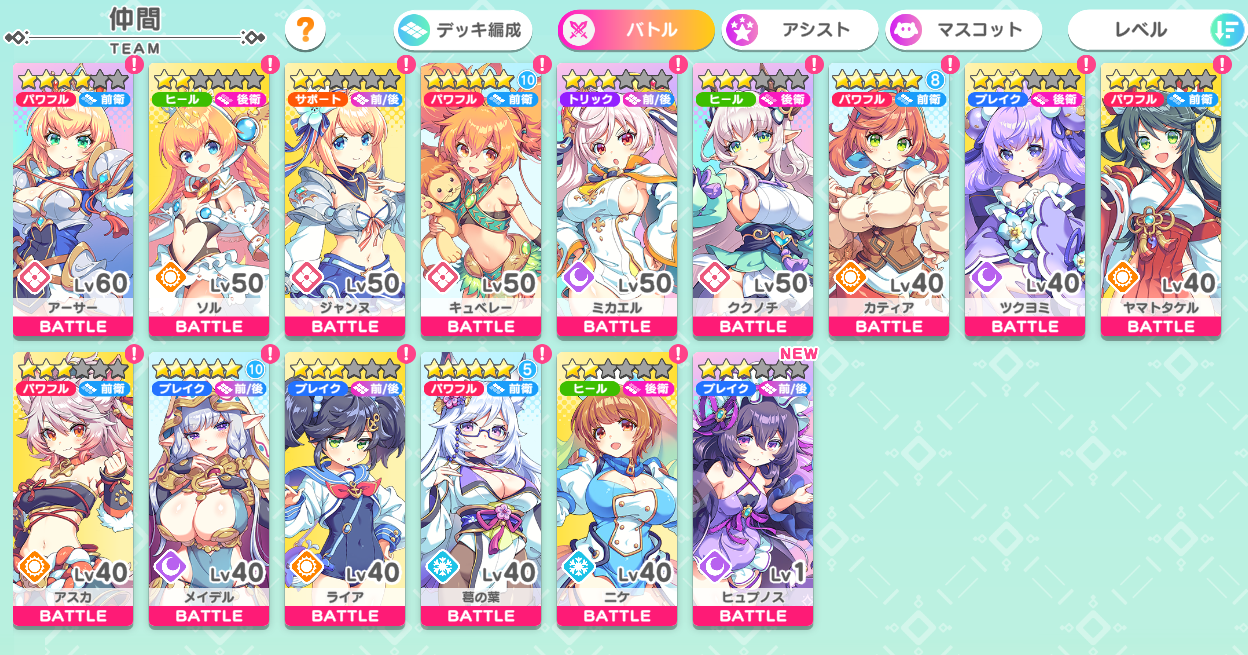Switch to the バトル tab
Viewport: 1248px width, 655px height.
click(636, 30)
